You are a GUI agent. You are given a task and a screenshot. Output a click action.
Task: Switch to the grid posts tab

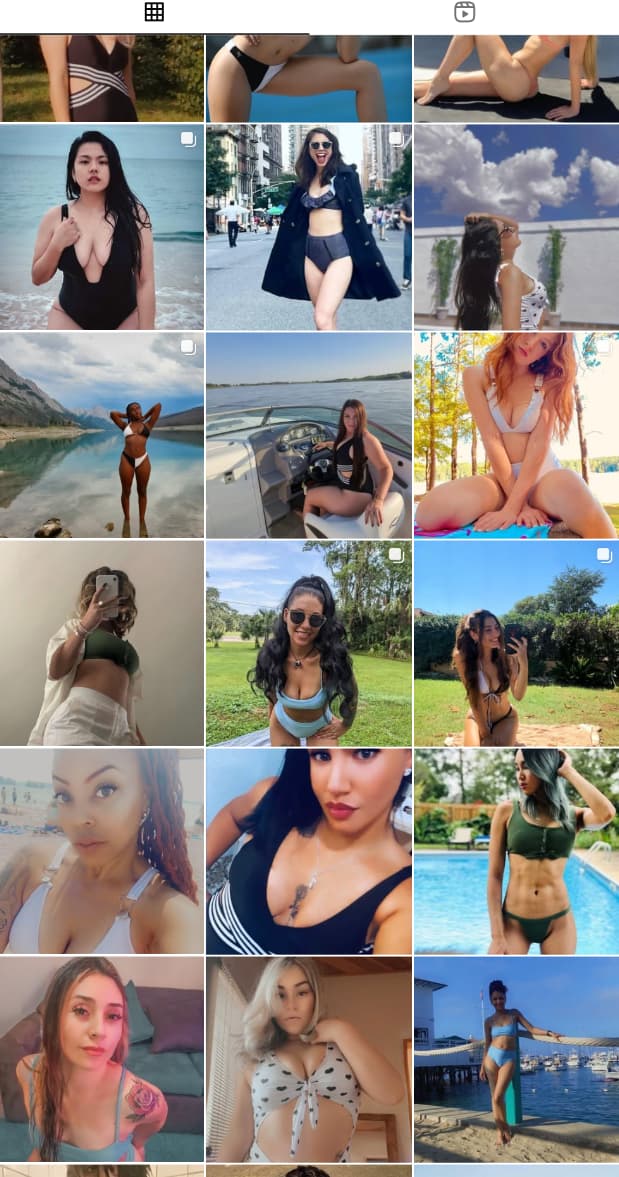[x=154, y=12]
